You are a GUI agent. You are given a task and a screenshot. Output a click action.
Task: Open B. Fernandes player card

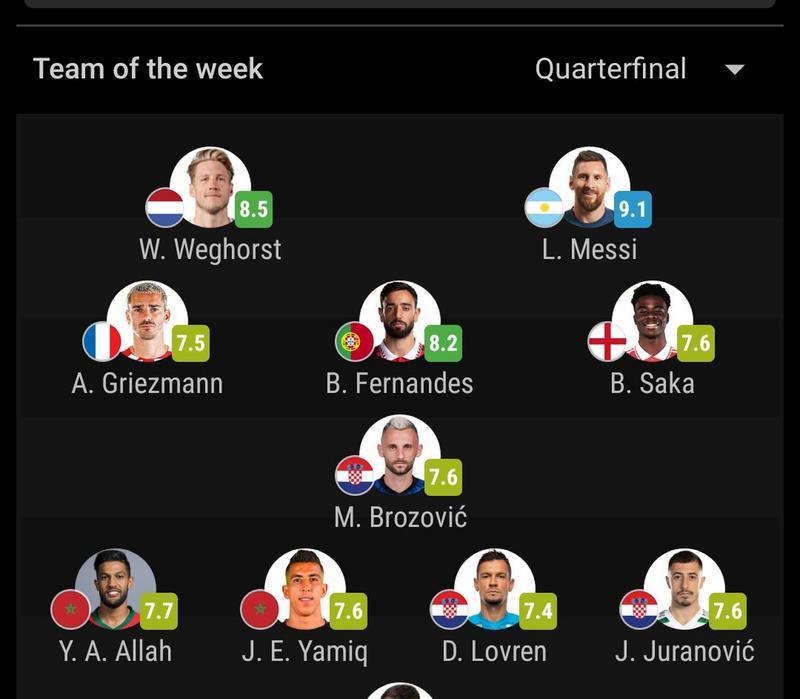pyautogui.click(x=399, y=323)
